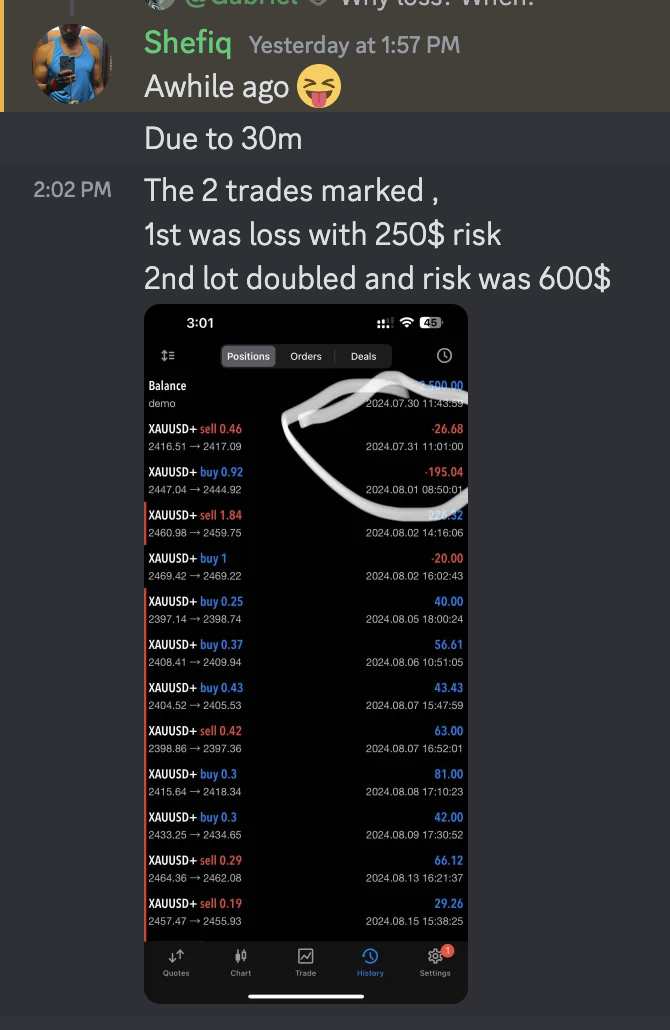Open the attached trading history screenshot
Image resolution: width=670 pixels, height=1030 pixels.
(x=306, y=652)
